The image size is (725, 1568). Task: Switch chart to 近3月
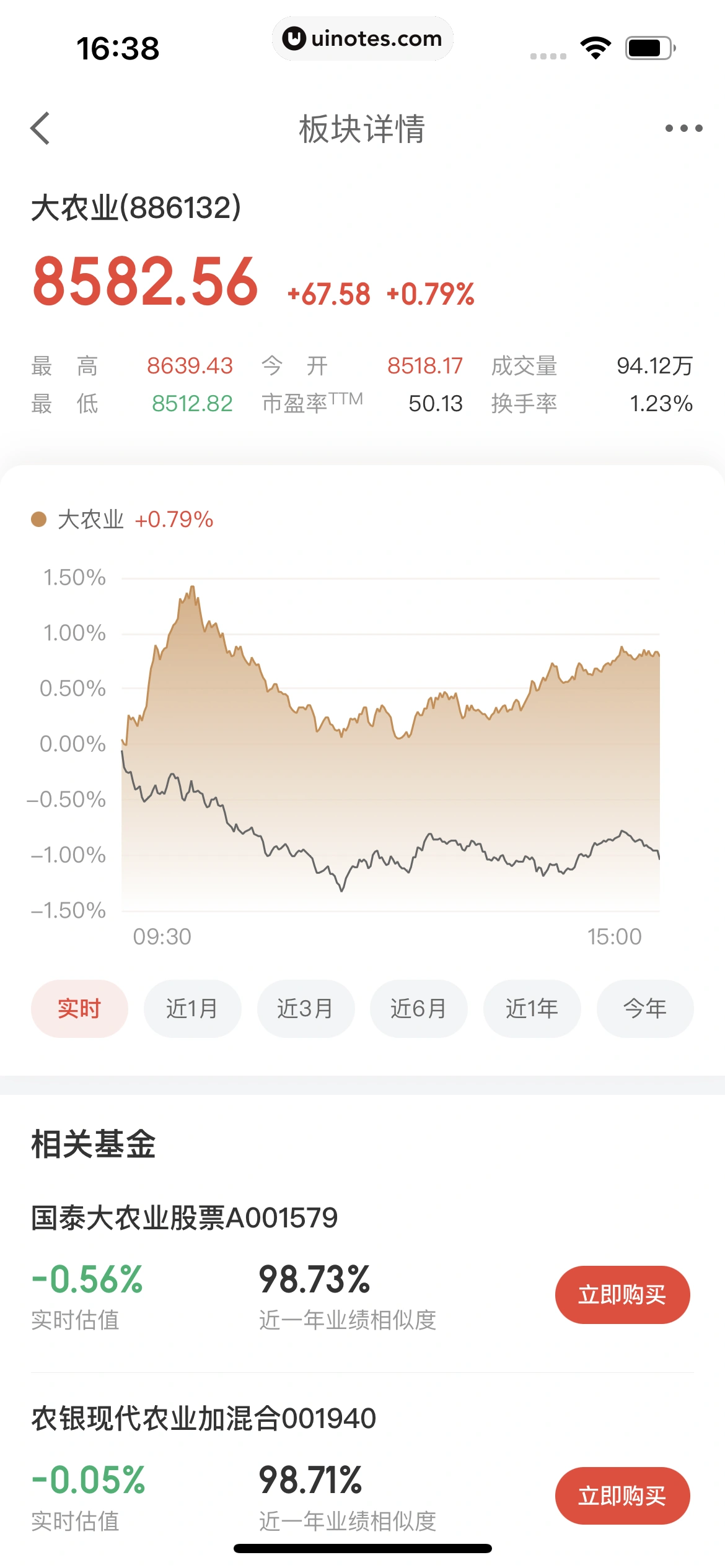(305, 1008)
